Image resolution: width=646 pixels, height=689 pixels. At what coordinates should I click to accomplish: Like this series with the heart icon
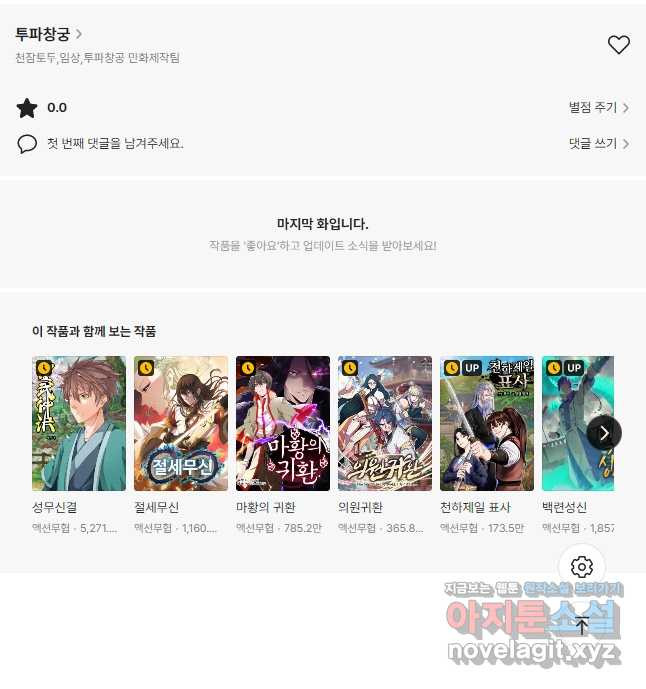(x=619, y=44)
